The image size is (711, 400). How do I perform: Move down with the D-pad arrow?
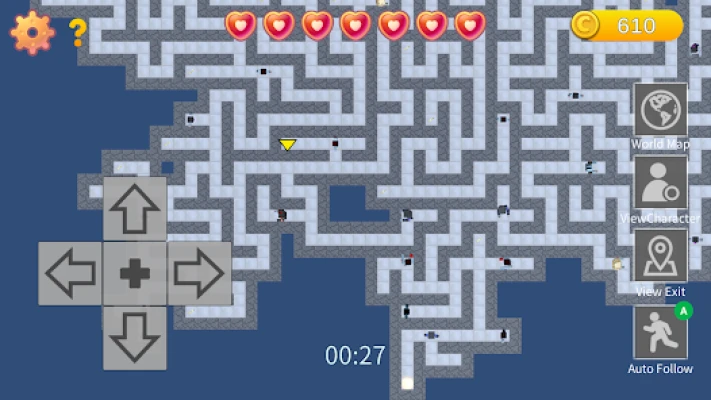(135, 337)
